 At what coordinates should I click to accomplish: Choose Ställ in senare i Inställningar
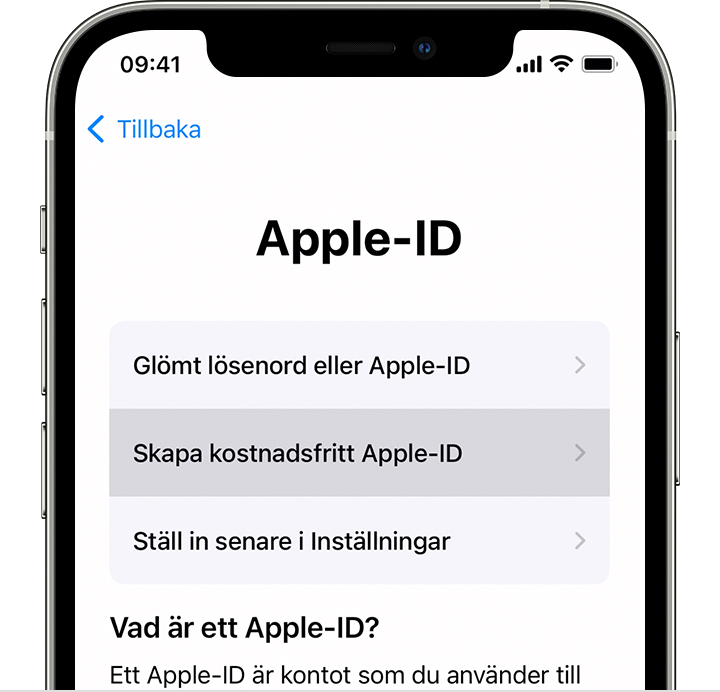tap(358, 541)
